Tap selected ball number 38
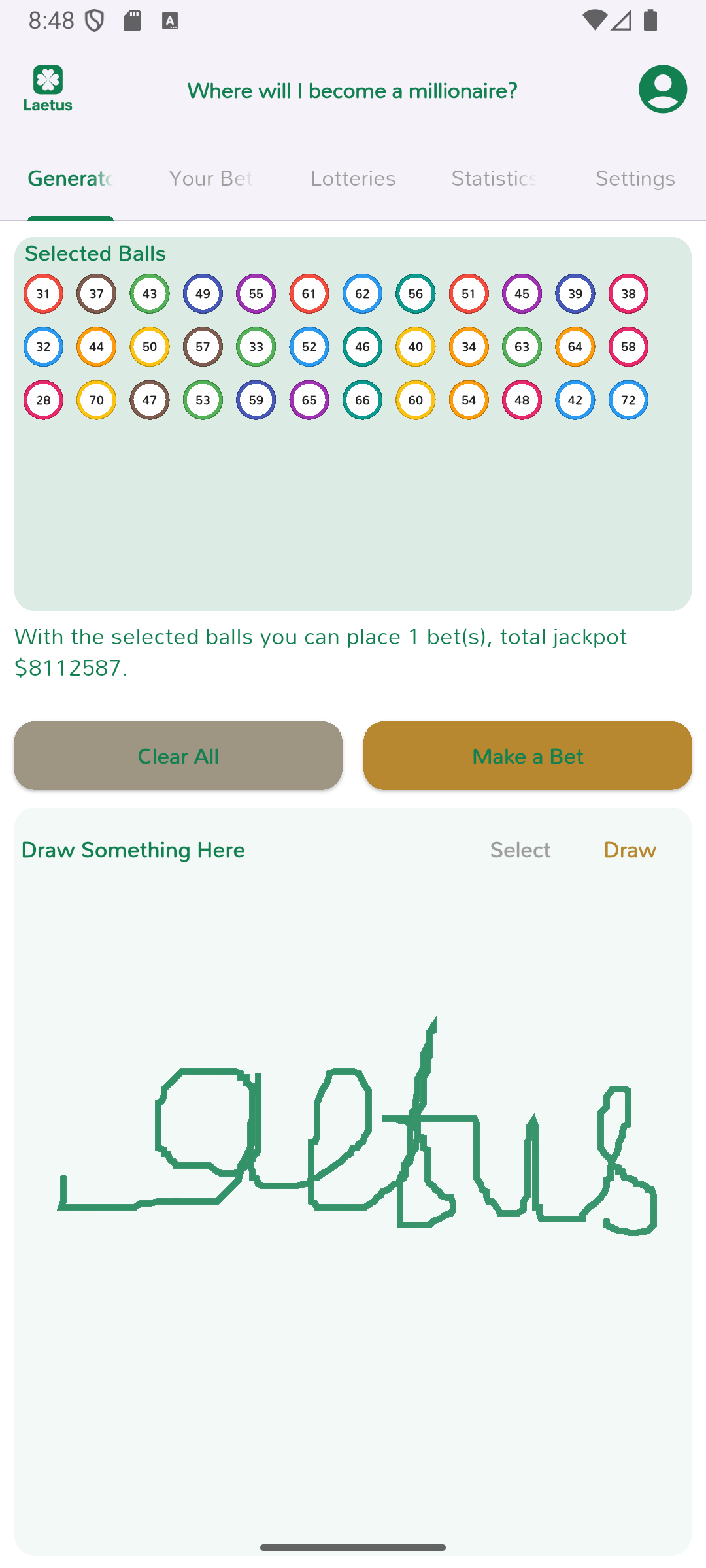Viewport: 706px width, 1568px height. (628, 294)
